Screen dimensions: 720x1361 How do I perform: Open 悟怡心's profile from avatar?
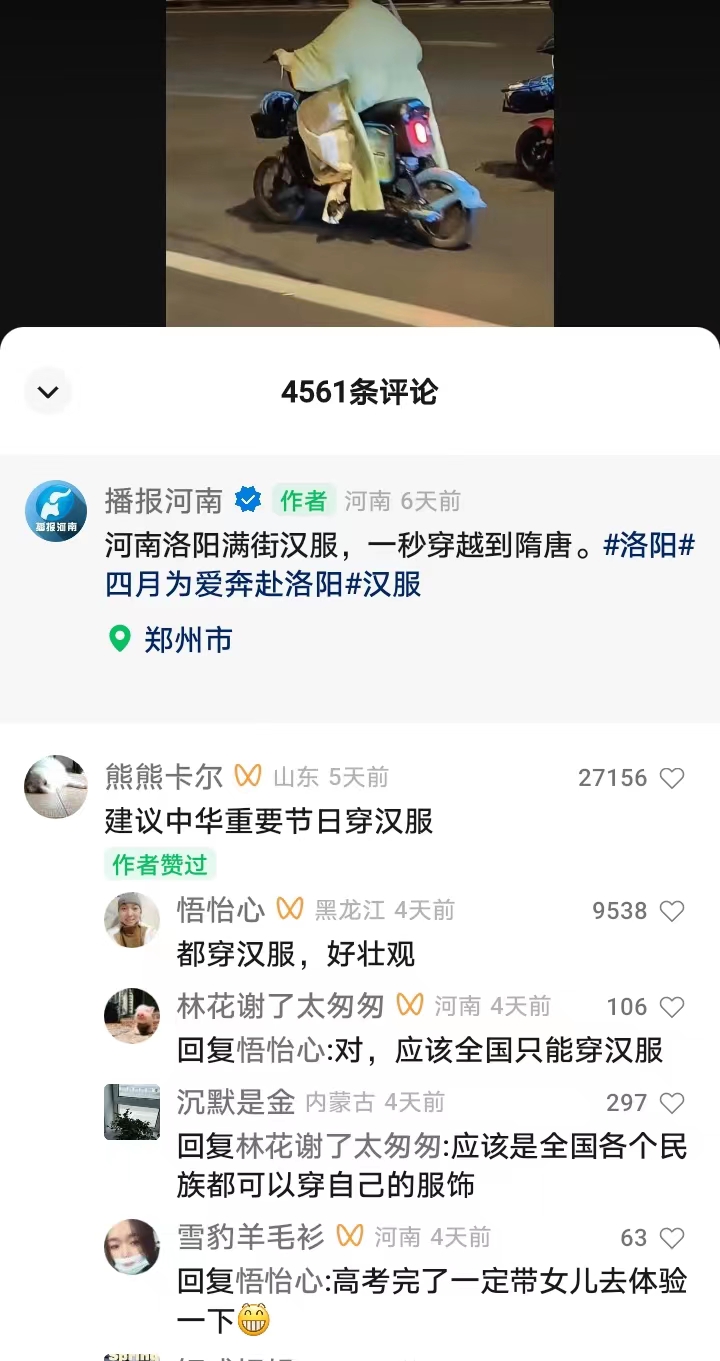[x=132, y=920]
